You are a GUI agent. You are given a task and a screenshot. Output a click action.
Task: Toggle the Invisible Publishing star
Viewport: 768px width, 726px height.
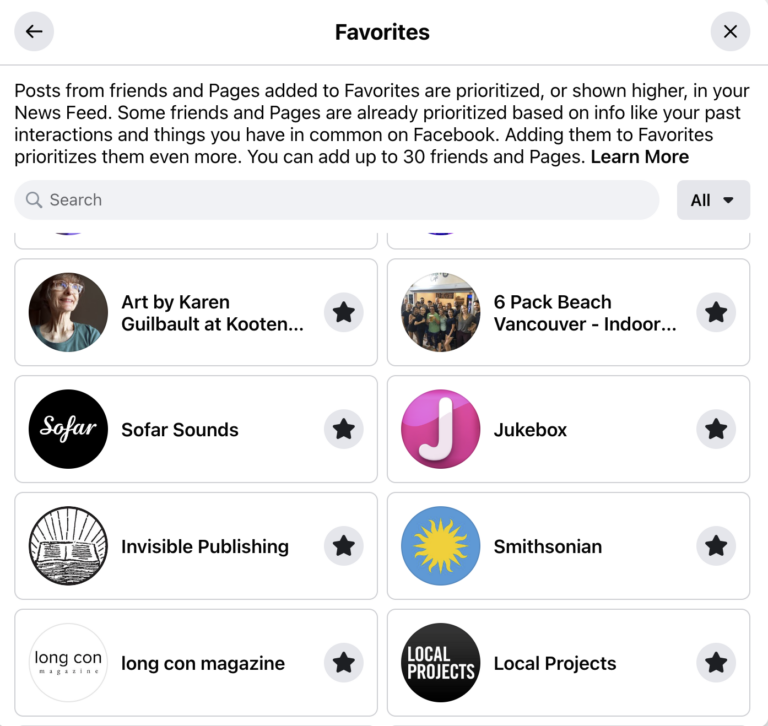coord(344,546)
